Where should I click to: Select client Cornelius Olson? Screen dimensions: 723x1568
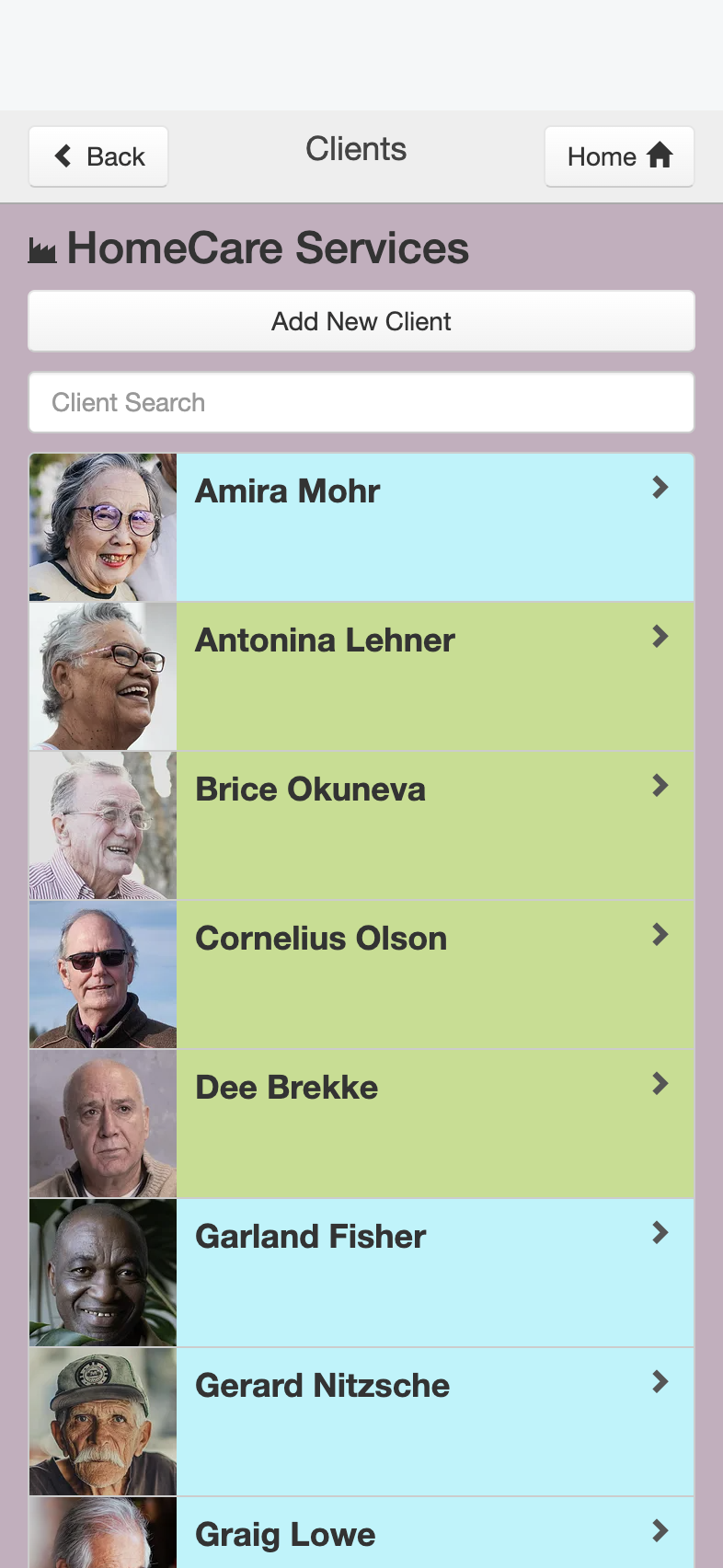(x=361, y=974)
